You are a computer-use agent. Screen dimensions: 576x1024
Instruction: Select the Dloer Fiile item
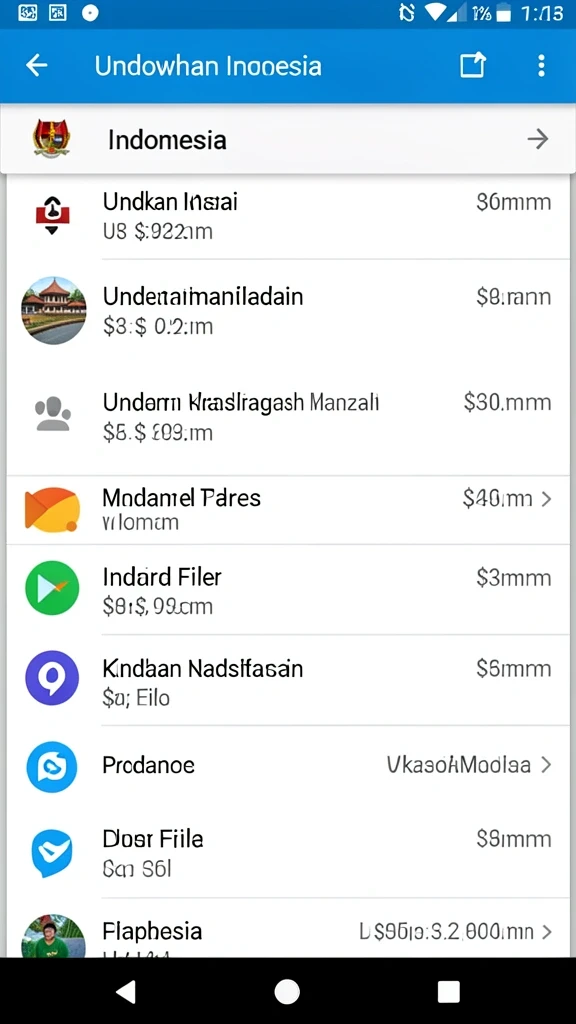pyautogui.click(x=288, y=852)
